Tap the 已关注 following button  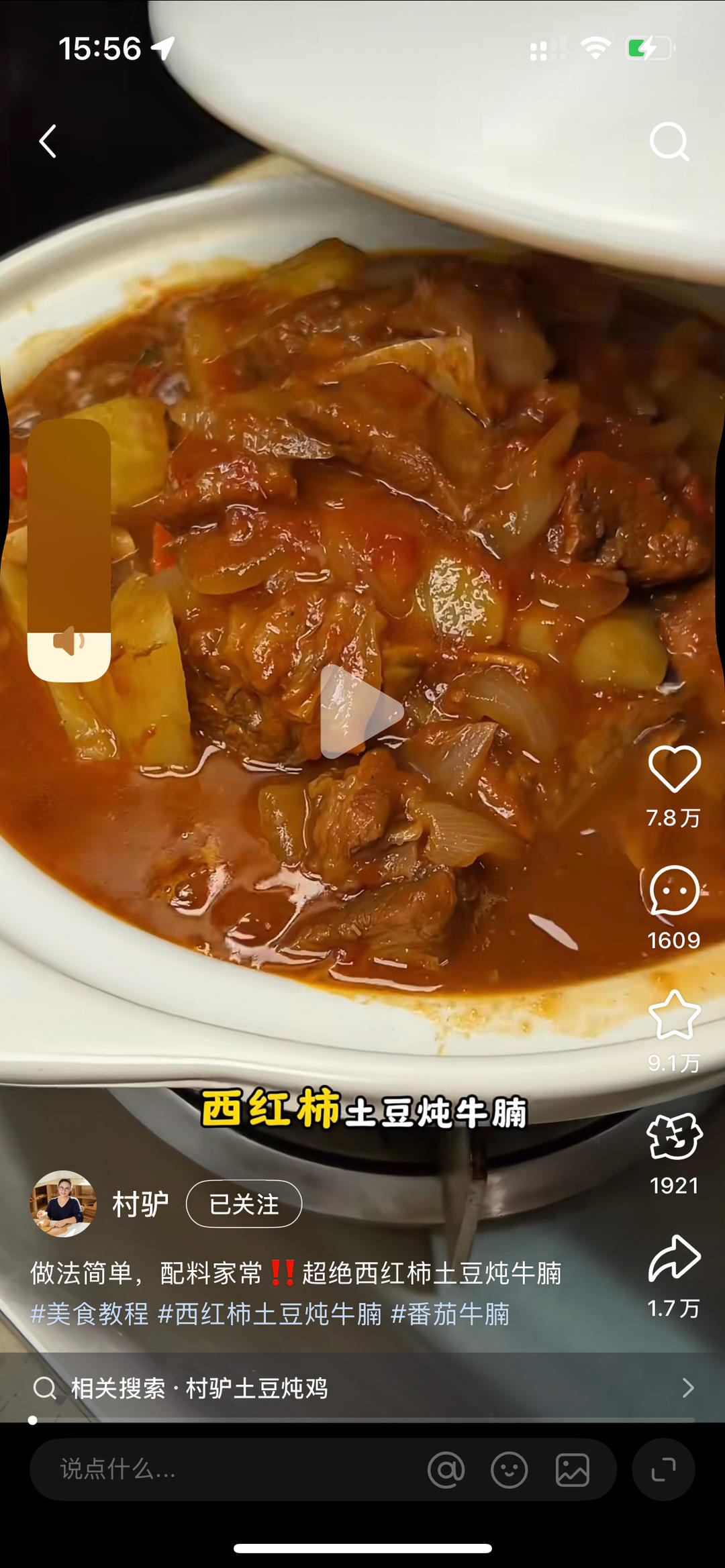tap(244, 1204)
